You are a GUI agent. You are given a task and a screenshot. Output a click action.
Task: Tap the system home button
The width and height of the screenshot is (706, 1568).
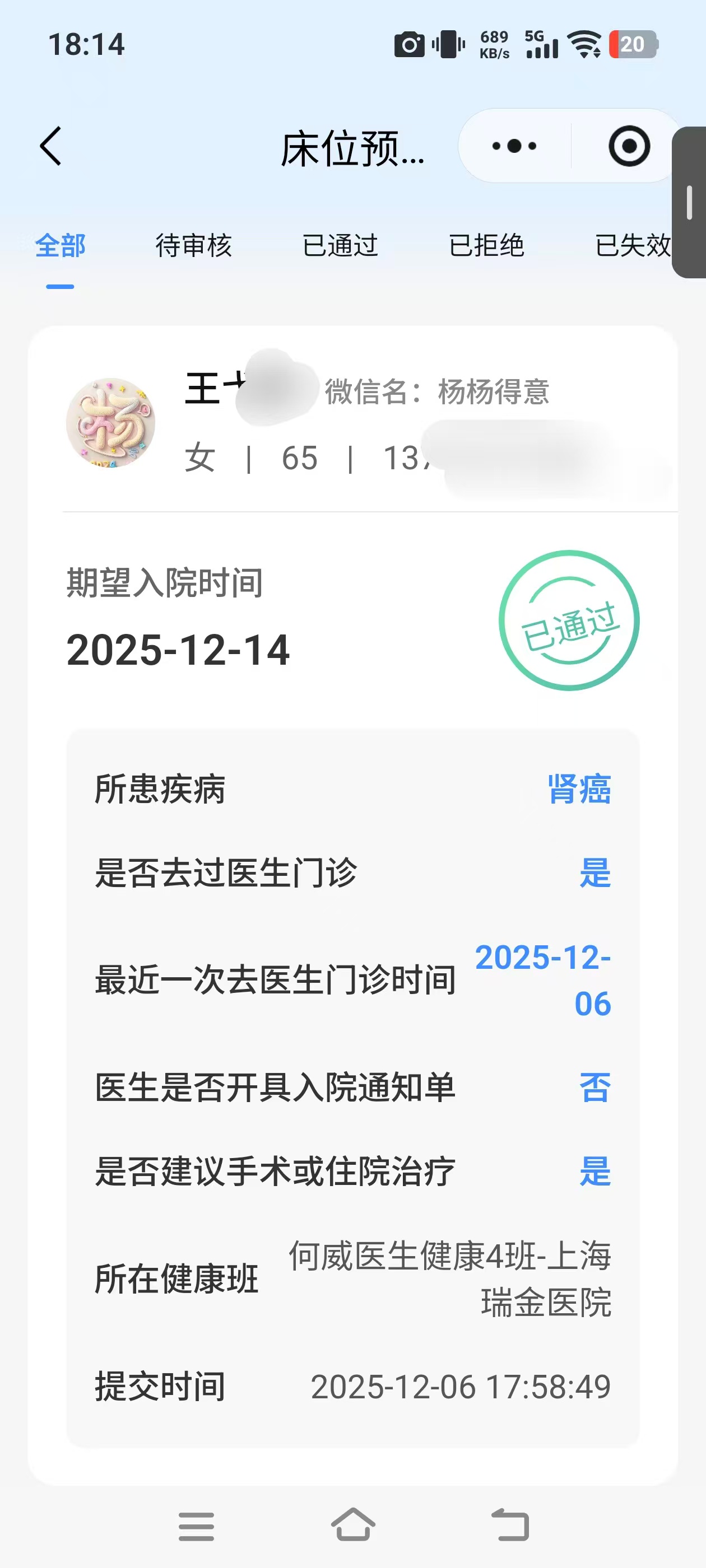coord(354,1524)
